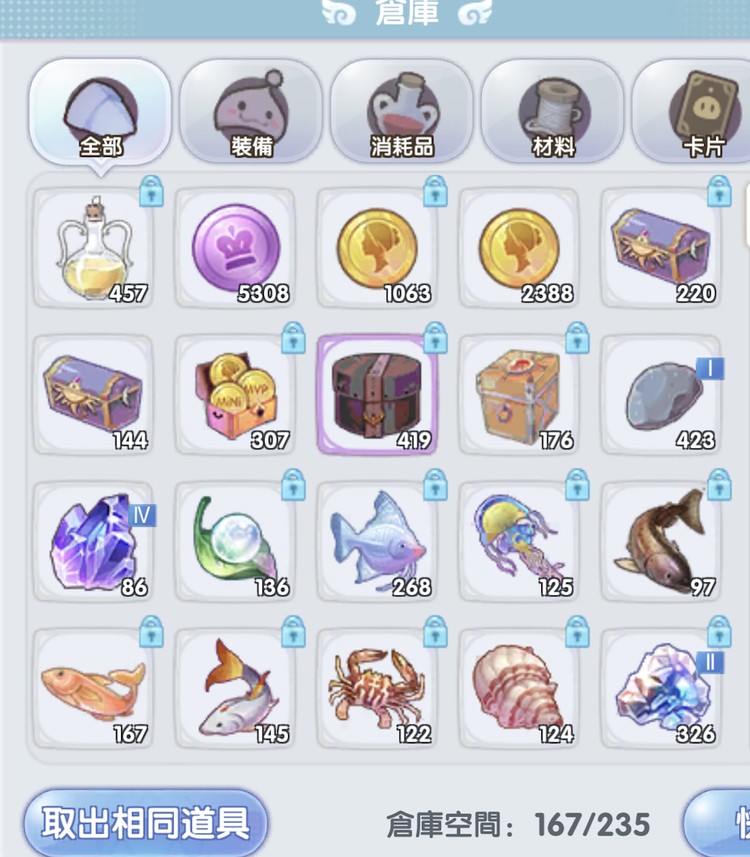
Task: Select the jellyfish item with 125
Action: (519, 542)
